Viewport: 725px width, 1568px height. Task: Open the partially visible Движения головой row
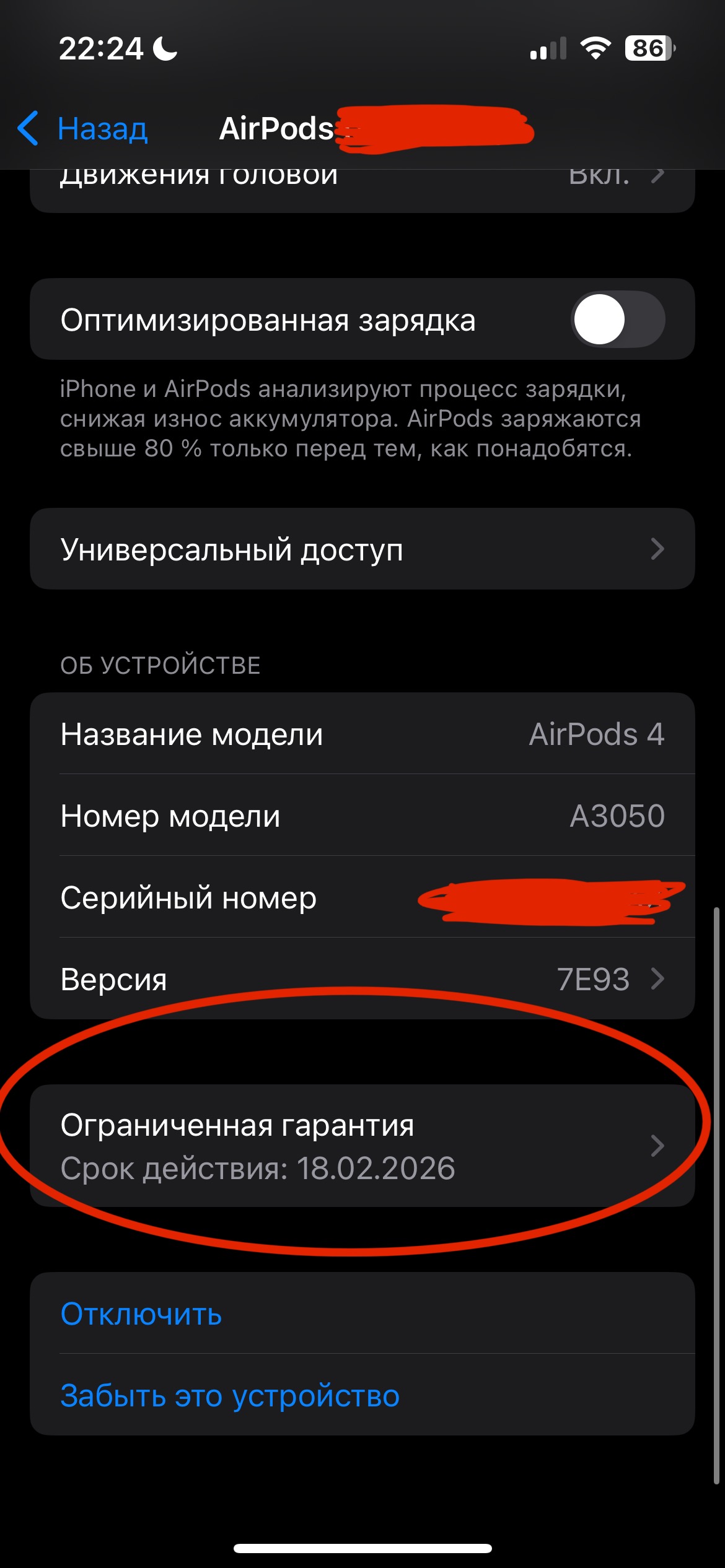(362, 191)
